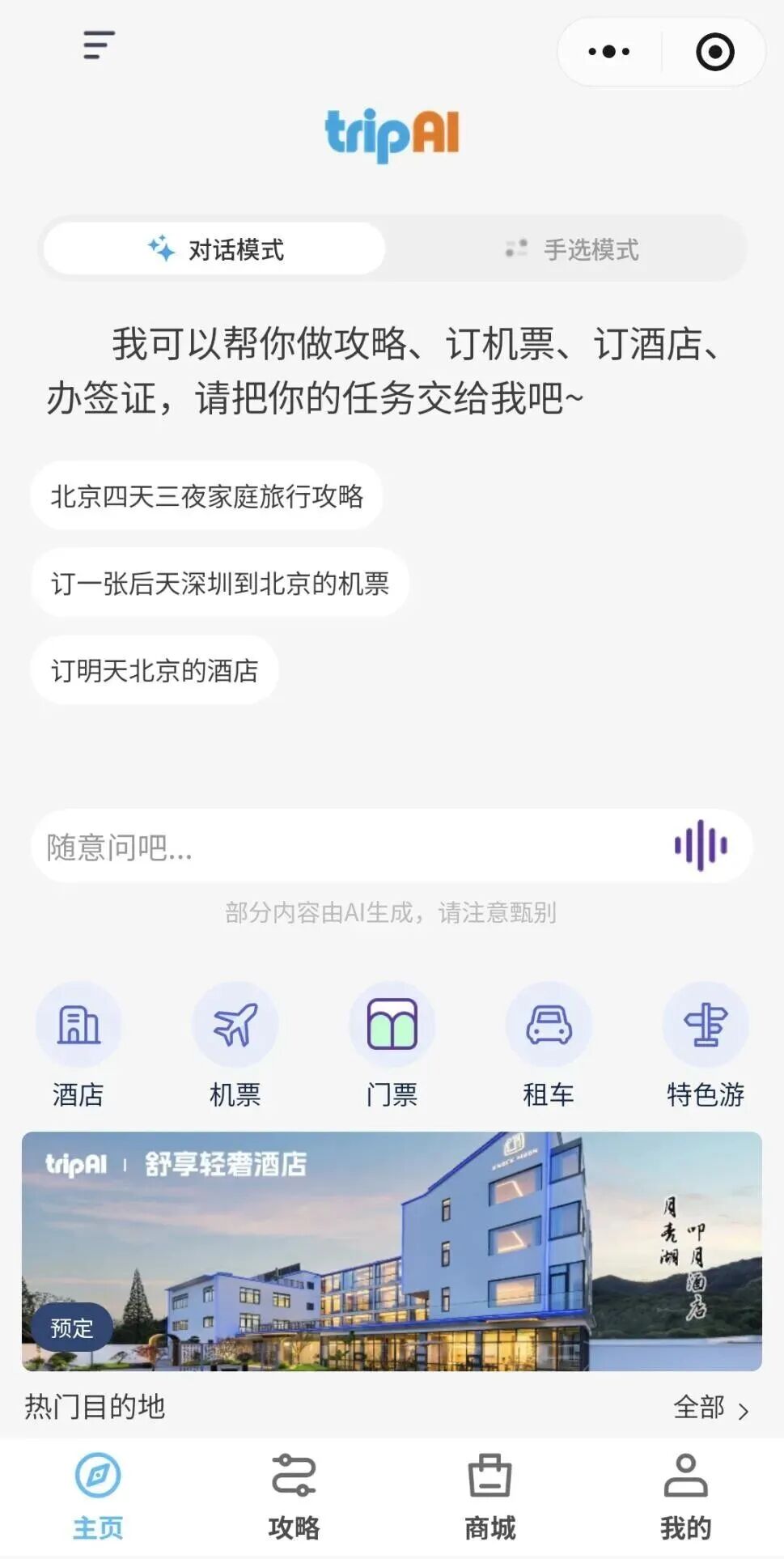The image size is (784, 1559).
Task: Close the mini program with the circle button
Action: pos(715,52)
